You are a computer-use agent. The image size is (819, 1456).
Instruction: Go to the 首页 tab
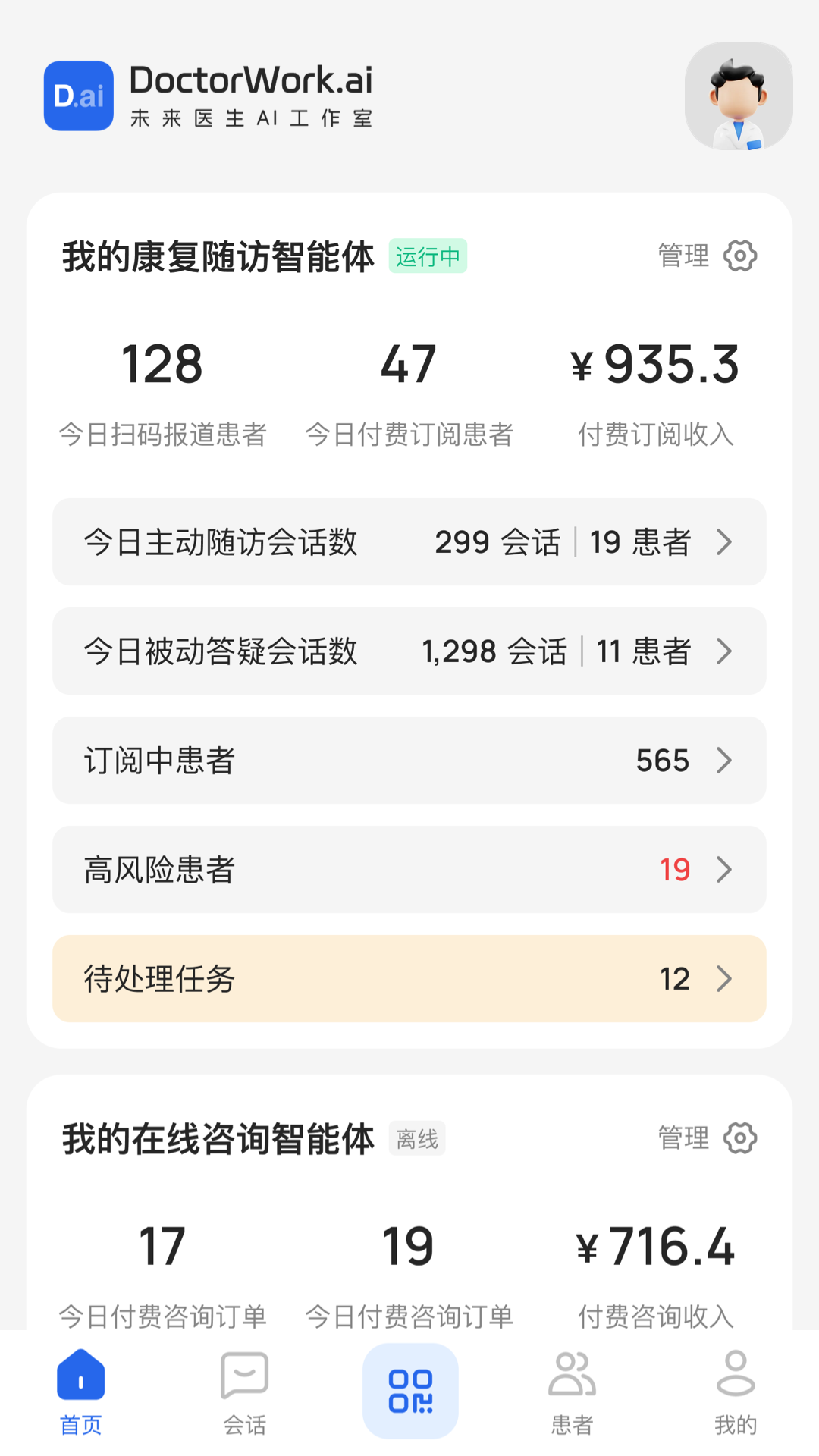pyautogui.click(x=81, y=1392)
